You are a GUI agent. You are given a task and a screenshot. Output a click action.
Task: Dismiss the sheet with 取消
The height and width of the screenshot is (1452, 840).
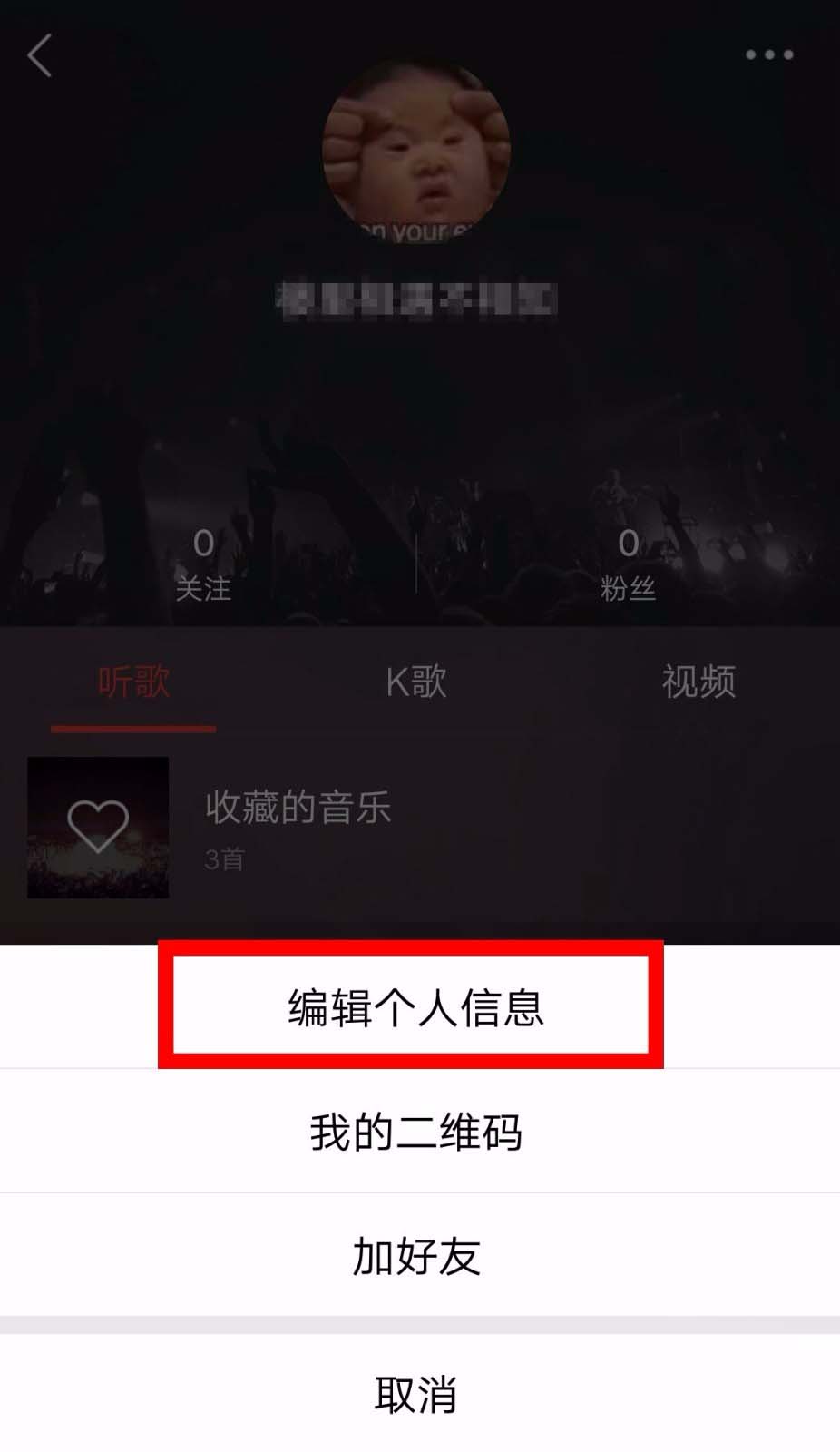click(415, 1394)
